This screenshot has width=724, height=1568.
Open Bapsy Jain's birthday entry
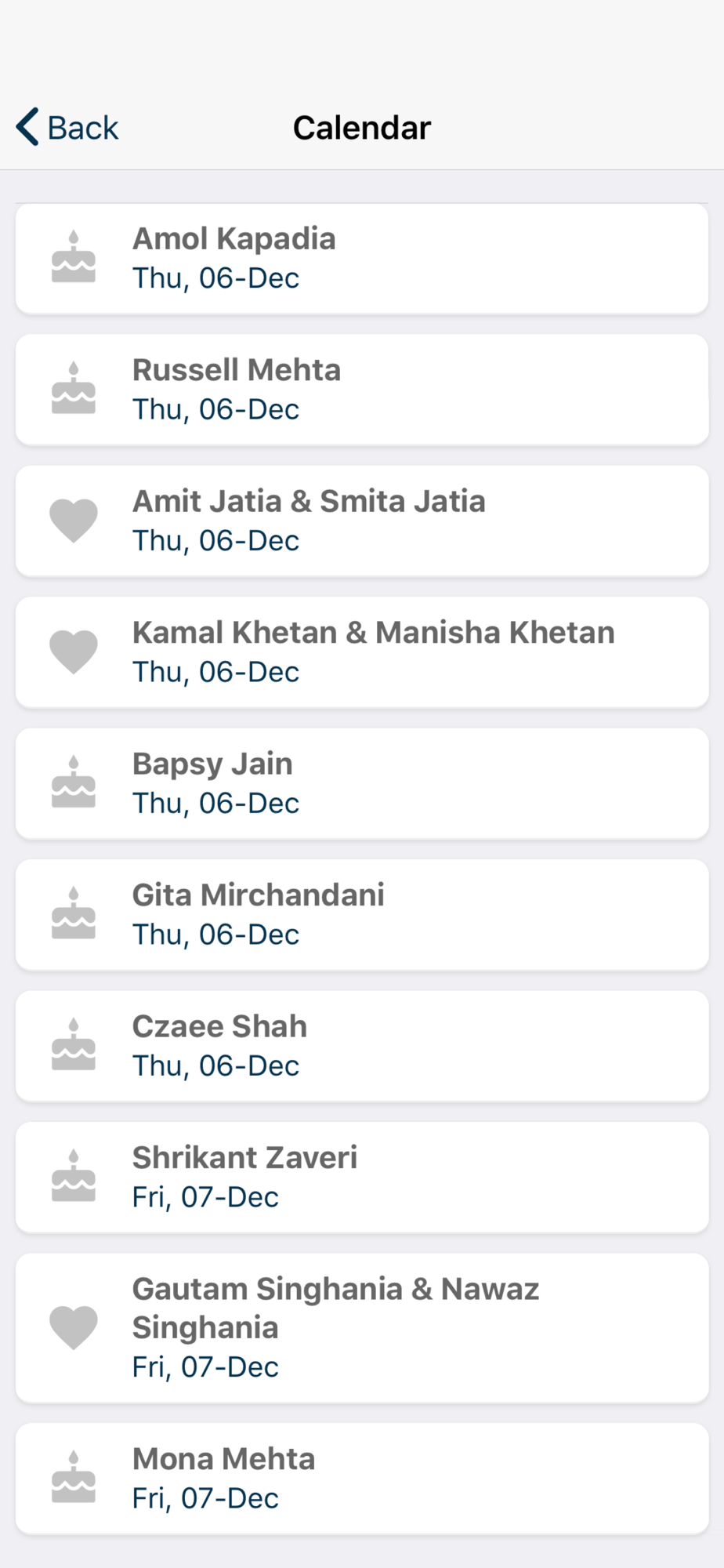[362, 783]
